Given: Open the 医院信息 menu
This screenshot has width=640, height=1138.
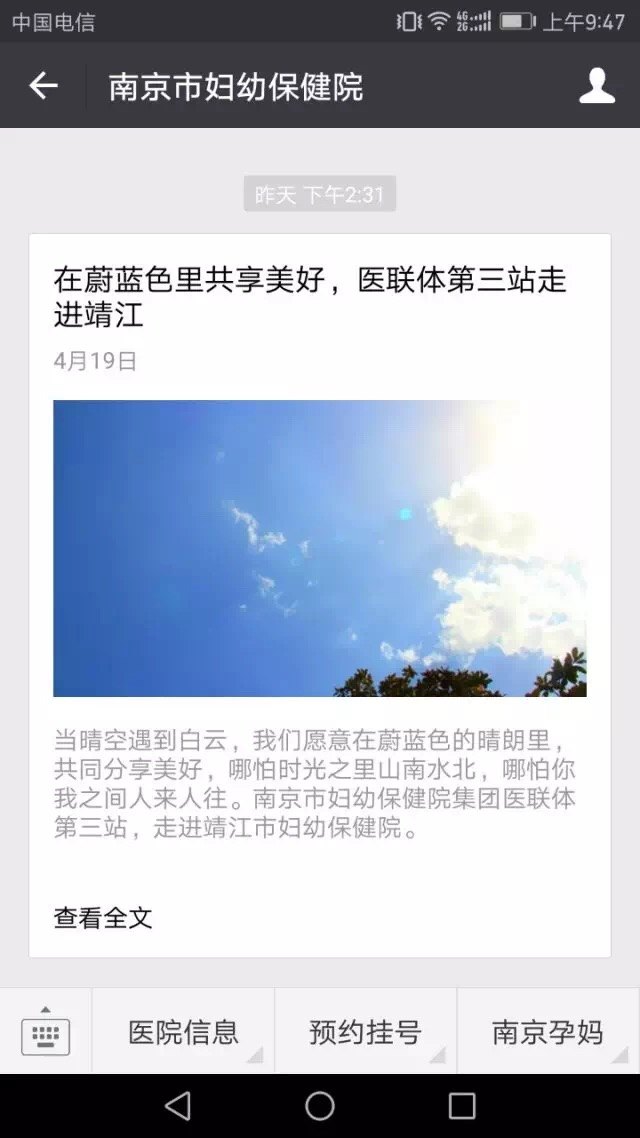Looking at the screenshot, I should (x=183, y=1032).
